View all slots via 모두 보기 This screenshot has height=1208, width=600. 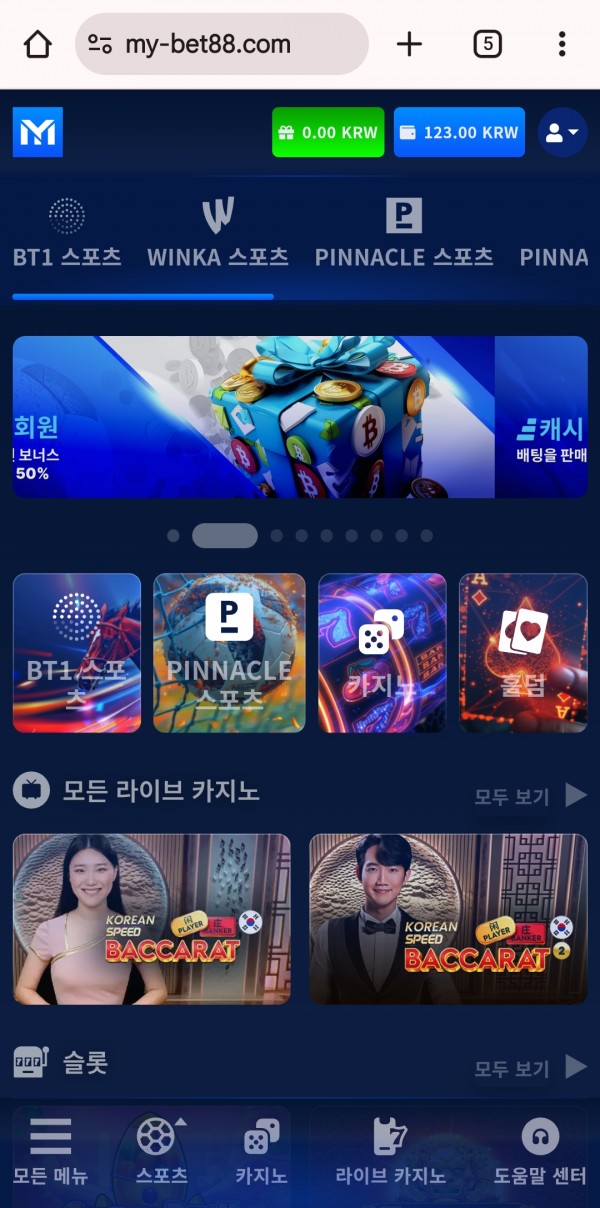[x=530, y=1068]
